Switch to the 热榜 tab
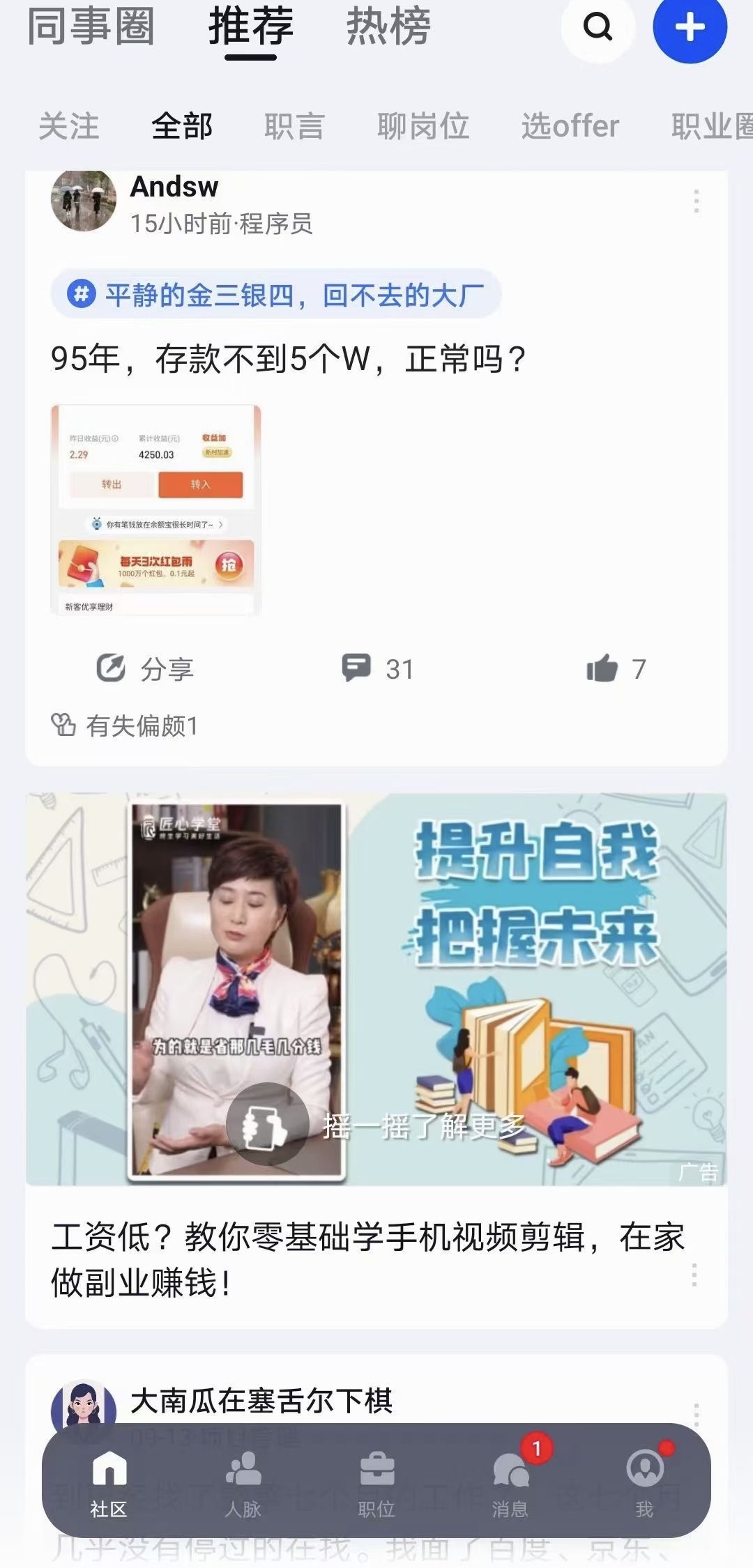This screenshot has width=753, height=1568. [388, 28]
